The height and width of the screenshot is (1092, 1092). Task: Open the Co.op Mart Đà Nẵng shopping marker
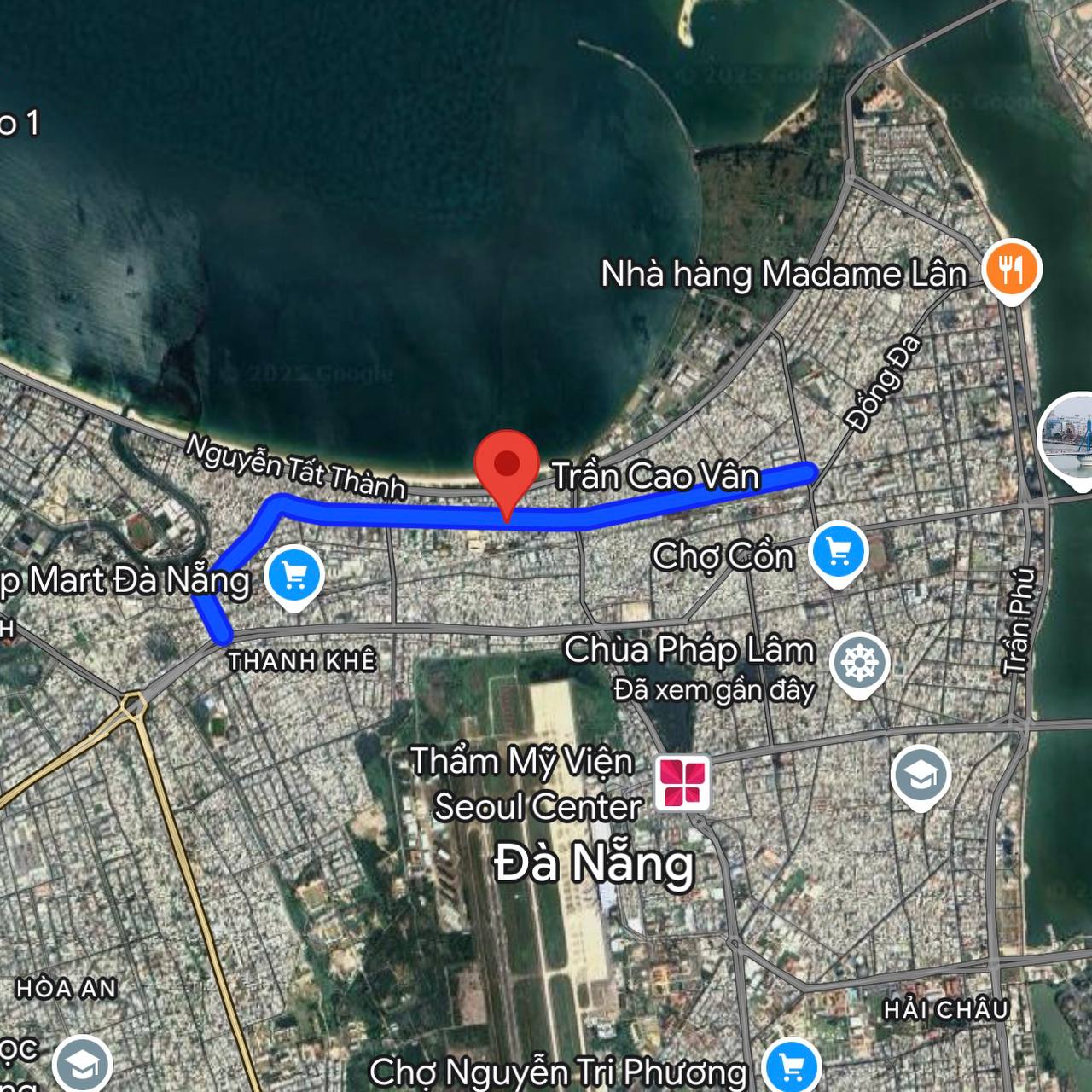[x=293, y=577]
